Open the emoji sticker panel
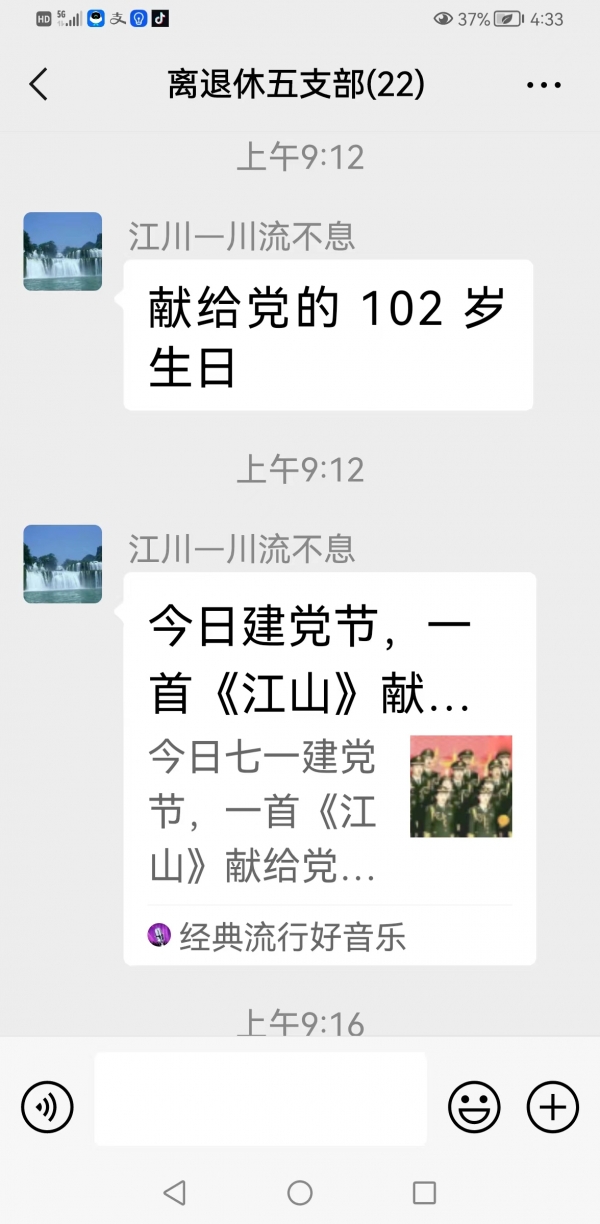This screenshot has height=1224, width=600. [x=474, y=1107]
